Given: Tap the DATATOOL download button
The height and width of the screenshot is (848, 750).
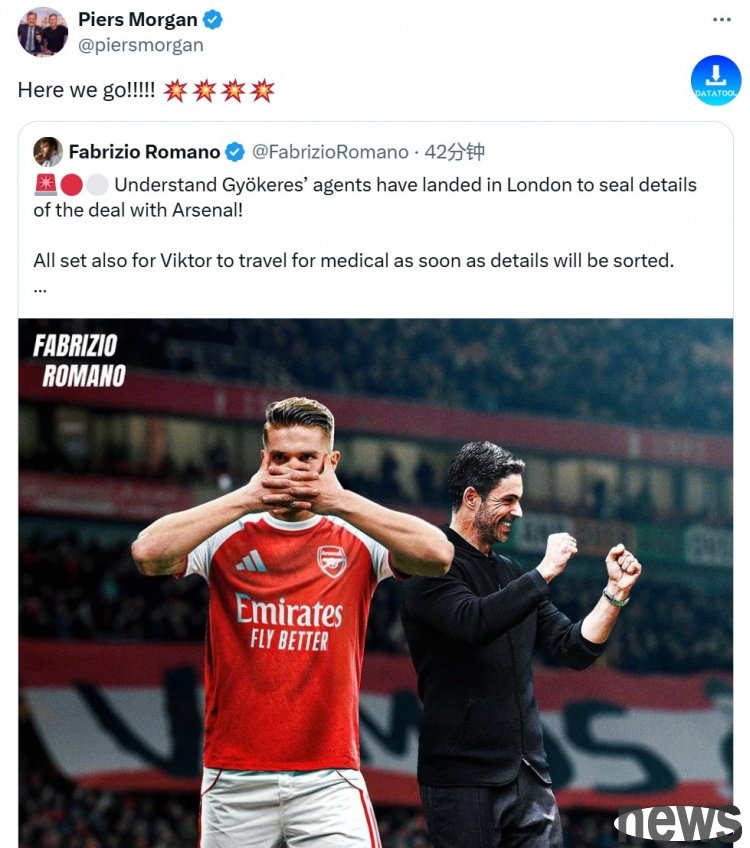Looking at the screenshot, I should pyautogui.click(x=716, y=80).
